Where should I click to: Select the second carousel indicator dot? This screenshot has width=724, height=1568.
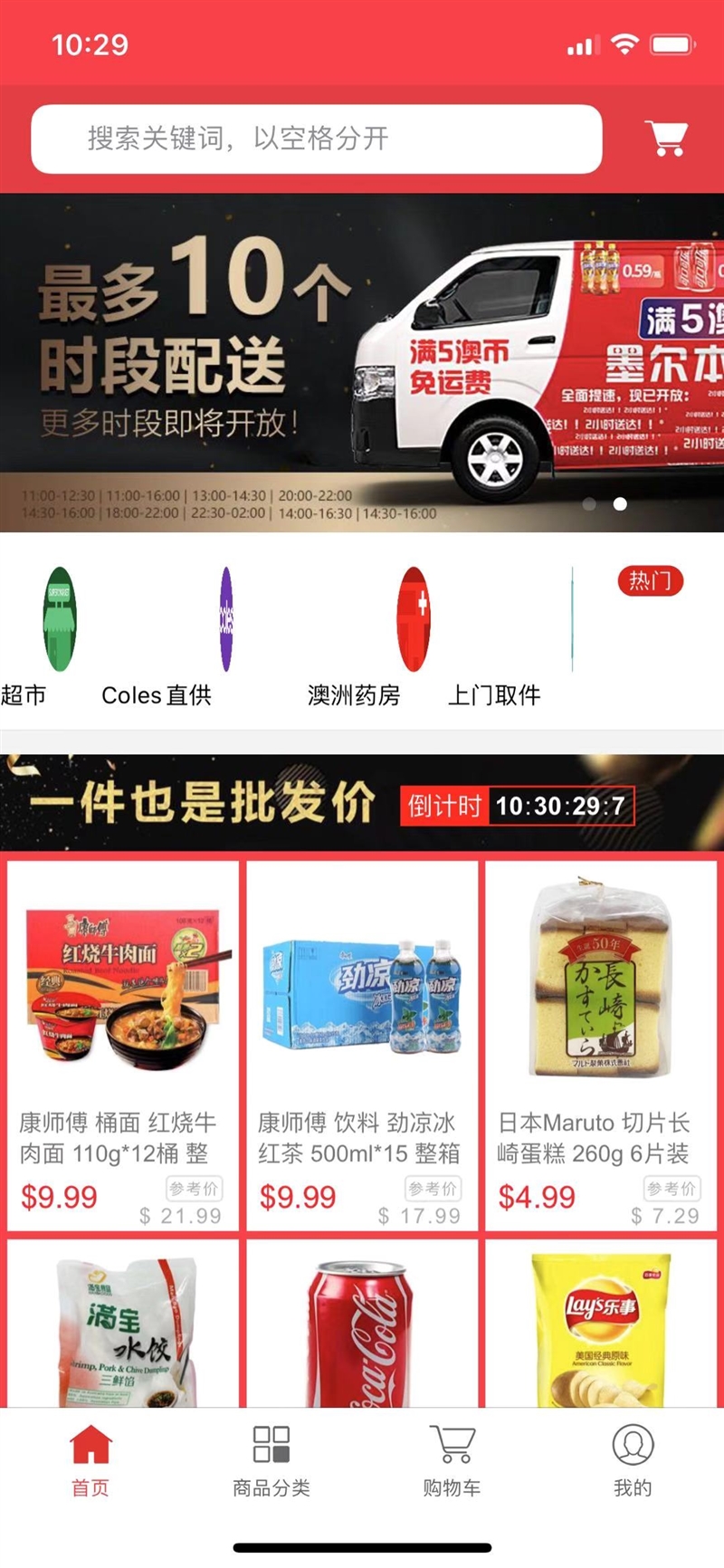point(621,502)
